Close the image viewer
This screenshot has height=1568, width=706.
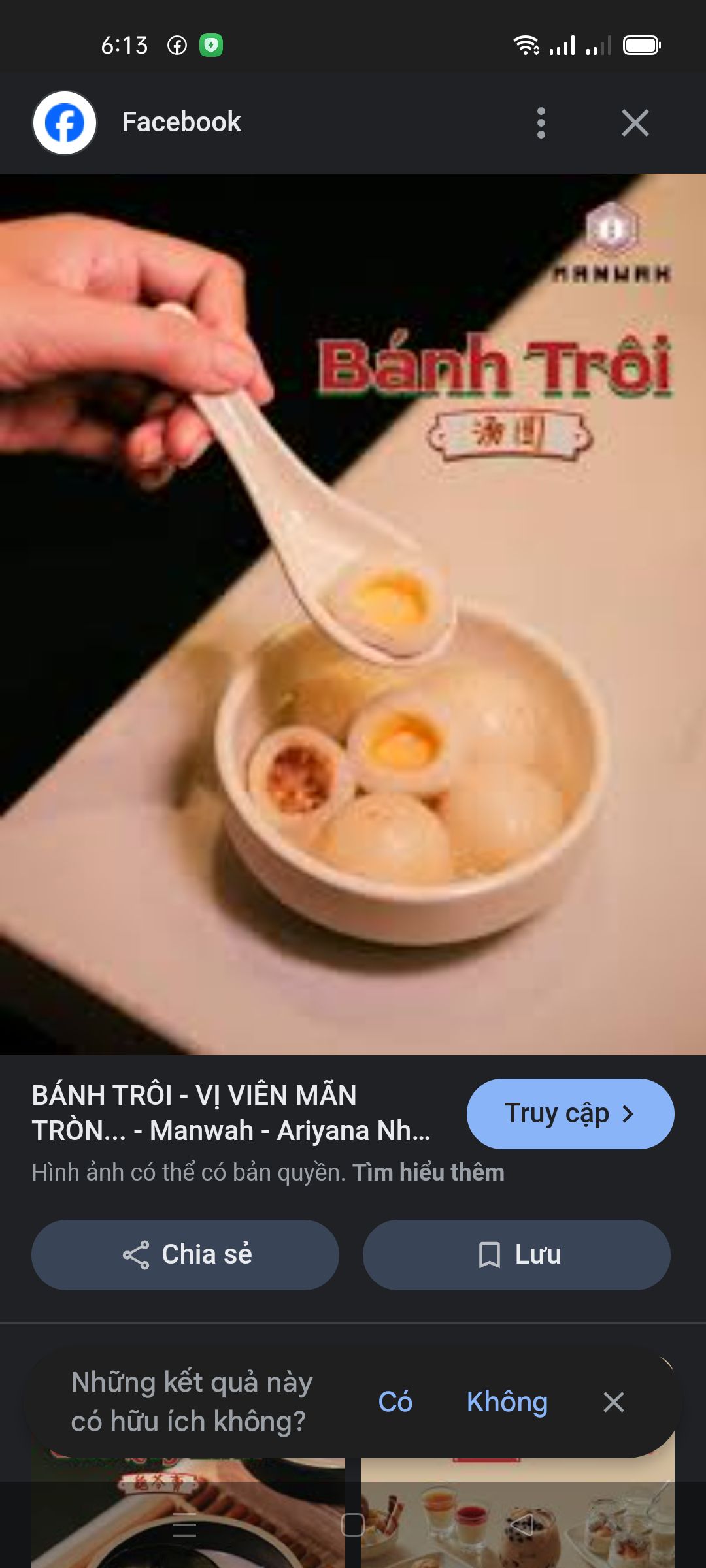(x=635, y=123)
